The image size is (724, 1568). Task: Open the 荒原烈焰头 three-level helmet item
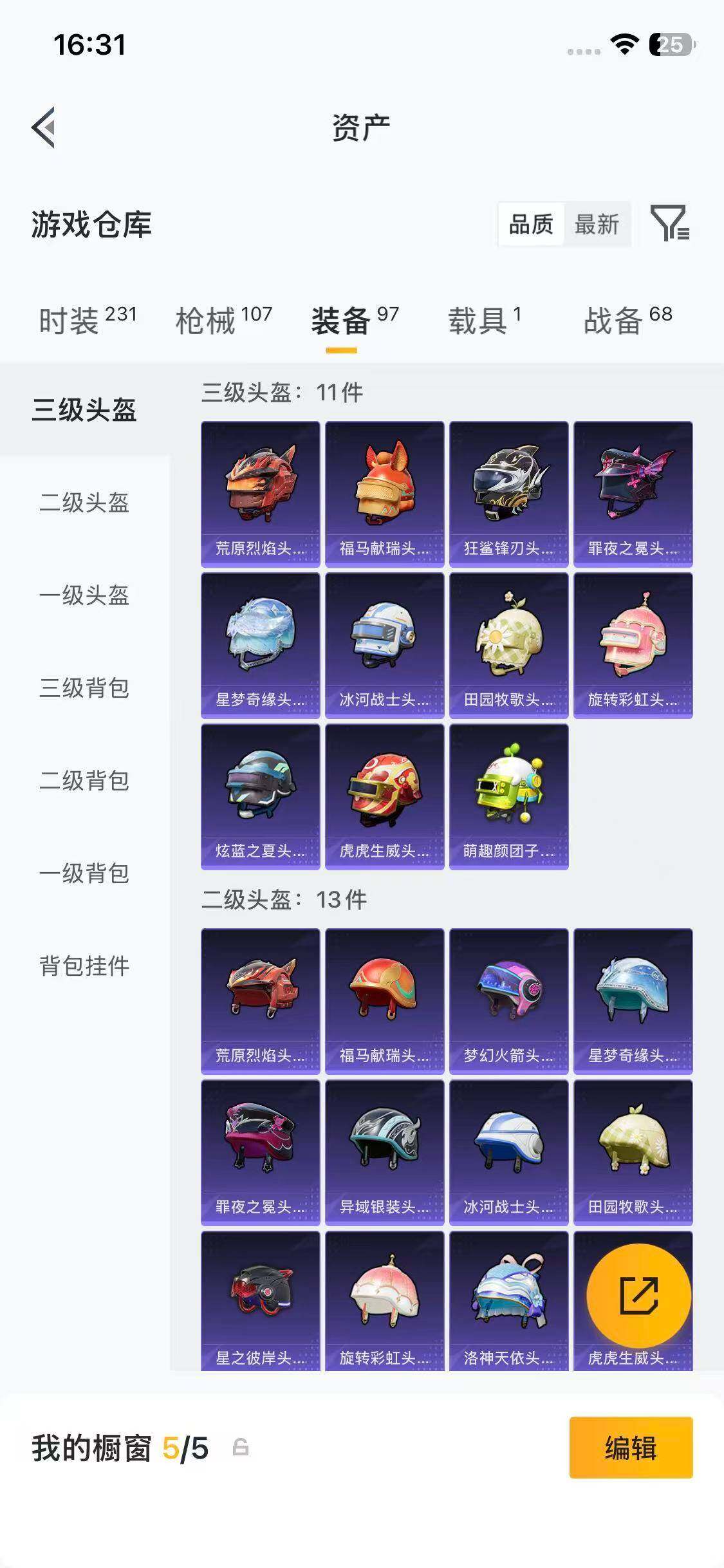(260, 492)
